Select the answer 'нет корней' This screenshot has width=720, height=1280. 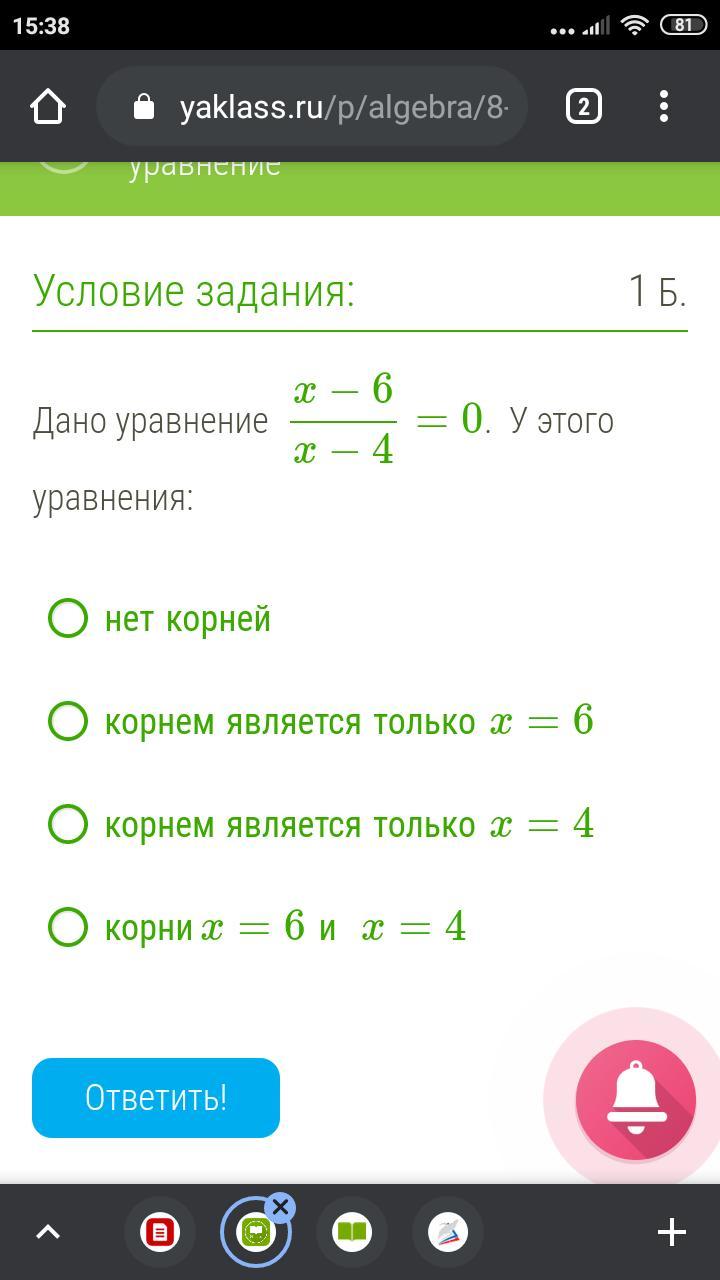(68, 619)
